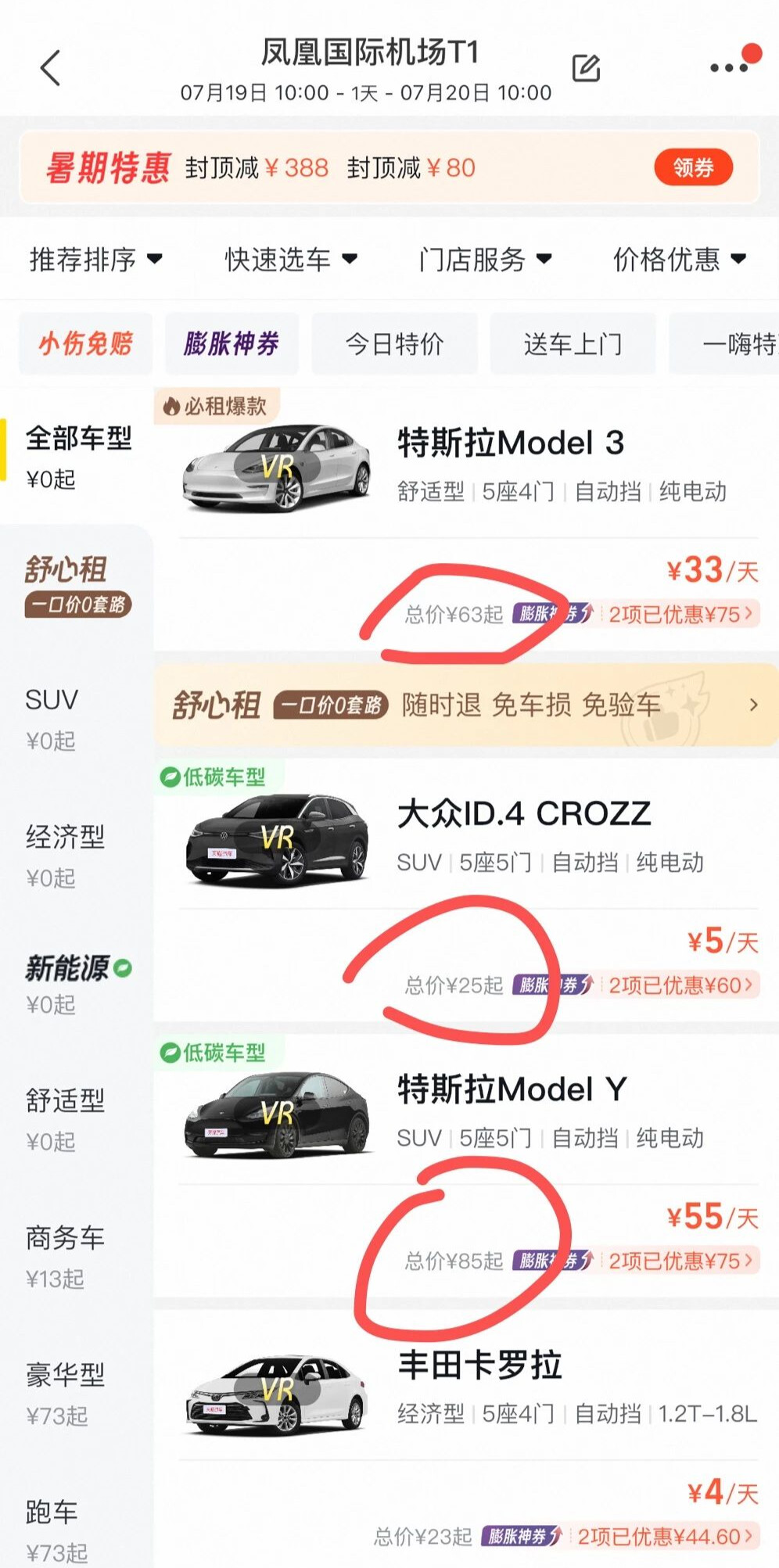Viewport: 779px width, 1568px height.
Task: Claim coupon with the 领券 button
Action: tap(693, 167)
